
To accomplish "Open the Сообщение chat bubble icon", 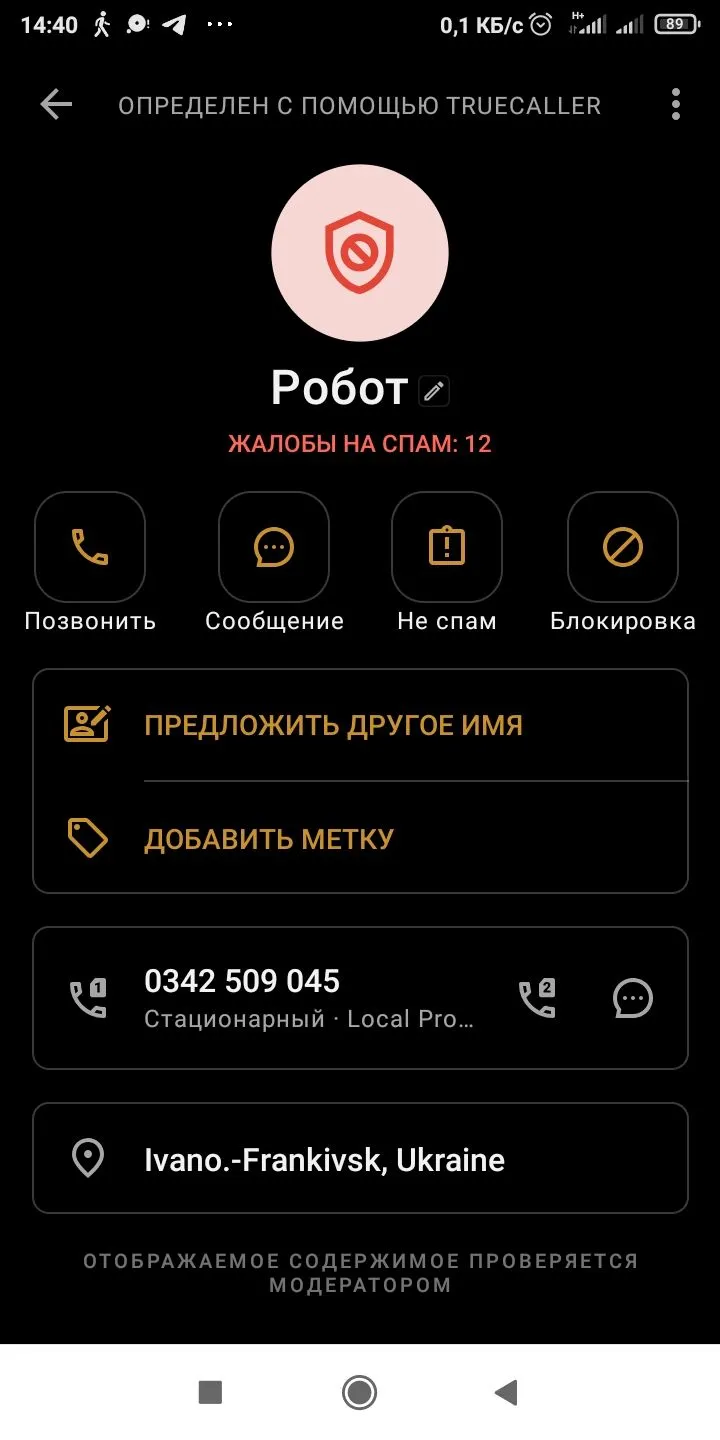I will (272, 546).
